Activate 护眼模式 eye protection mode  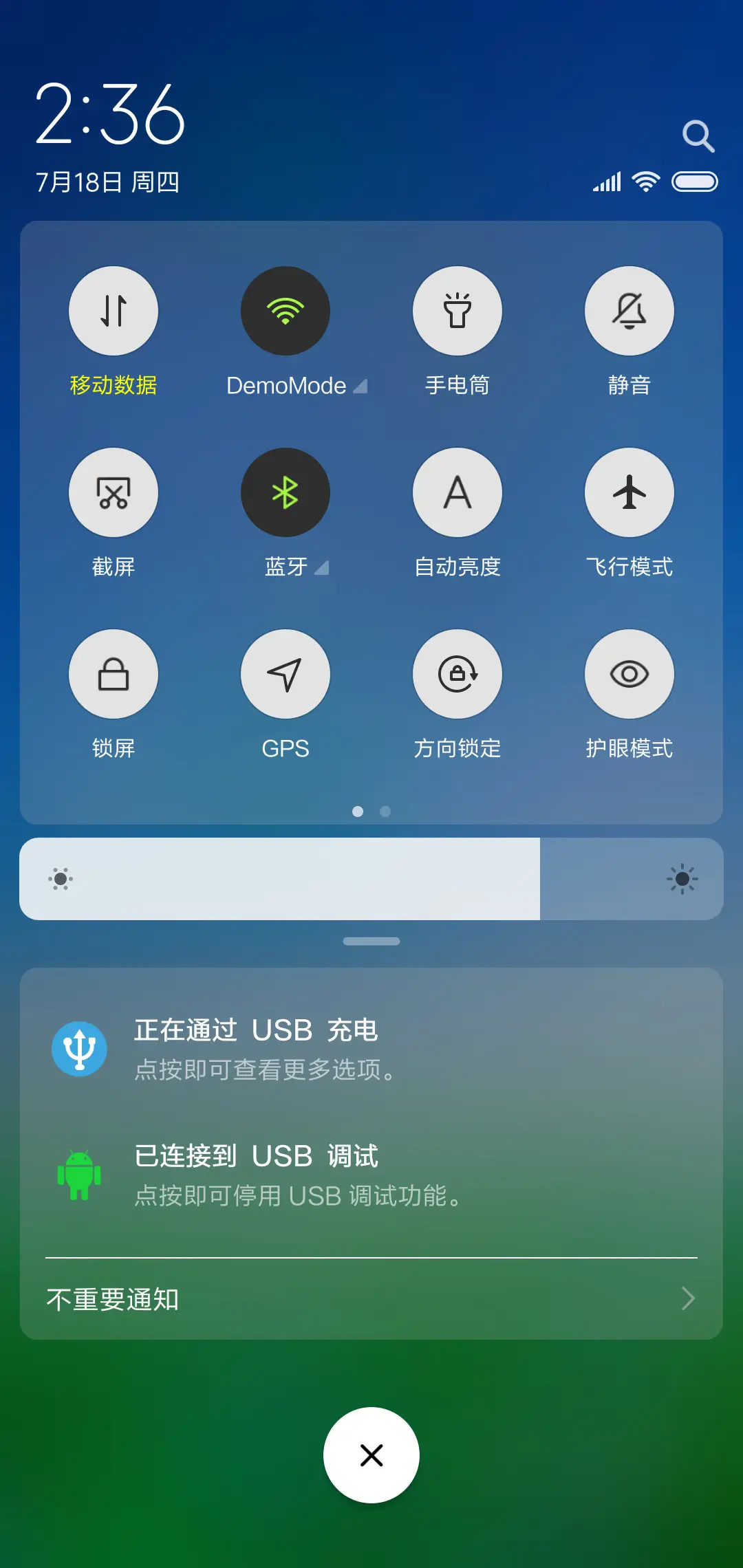(x=629, y=674)
